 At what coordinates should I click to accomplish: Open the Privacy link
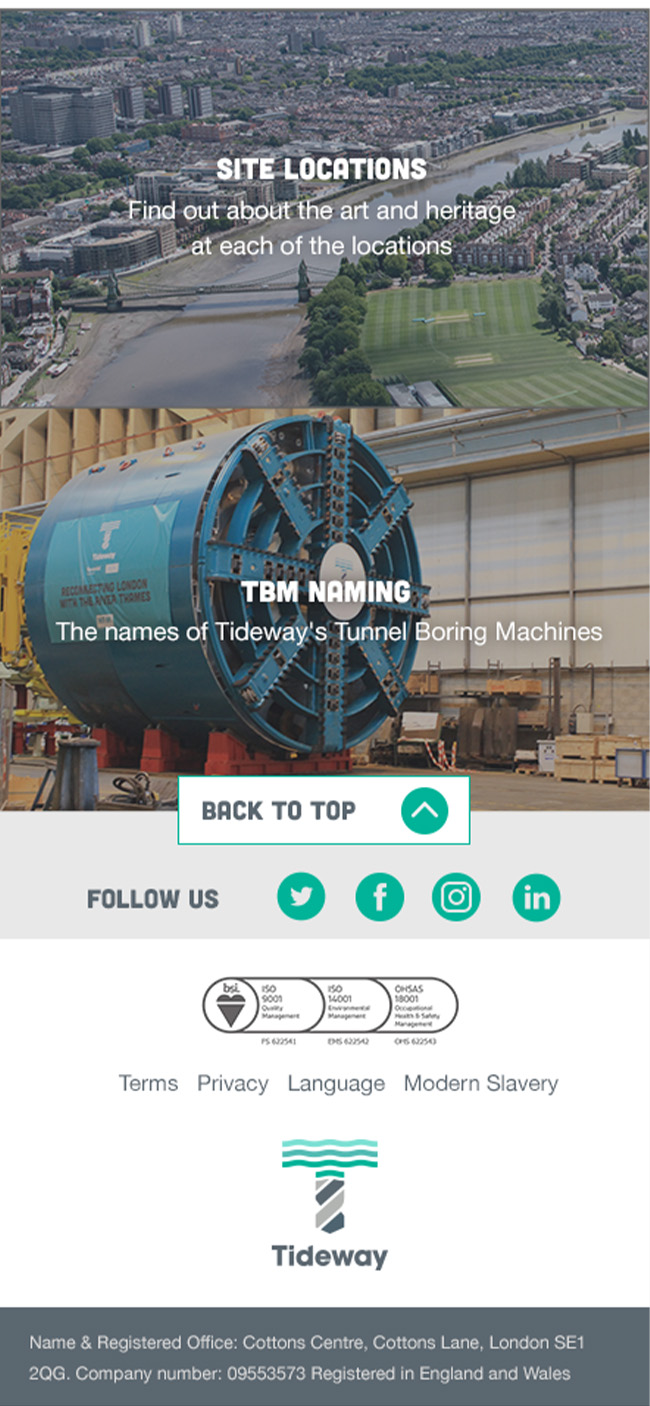[232, 1083]
